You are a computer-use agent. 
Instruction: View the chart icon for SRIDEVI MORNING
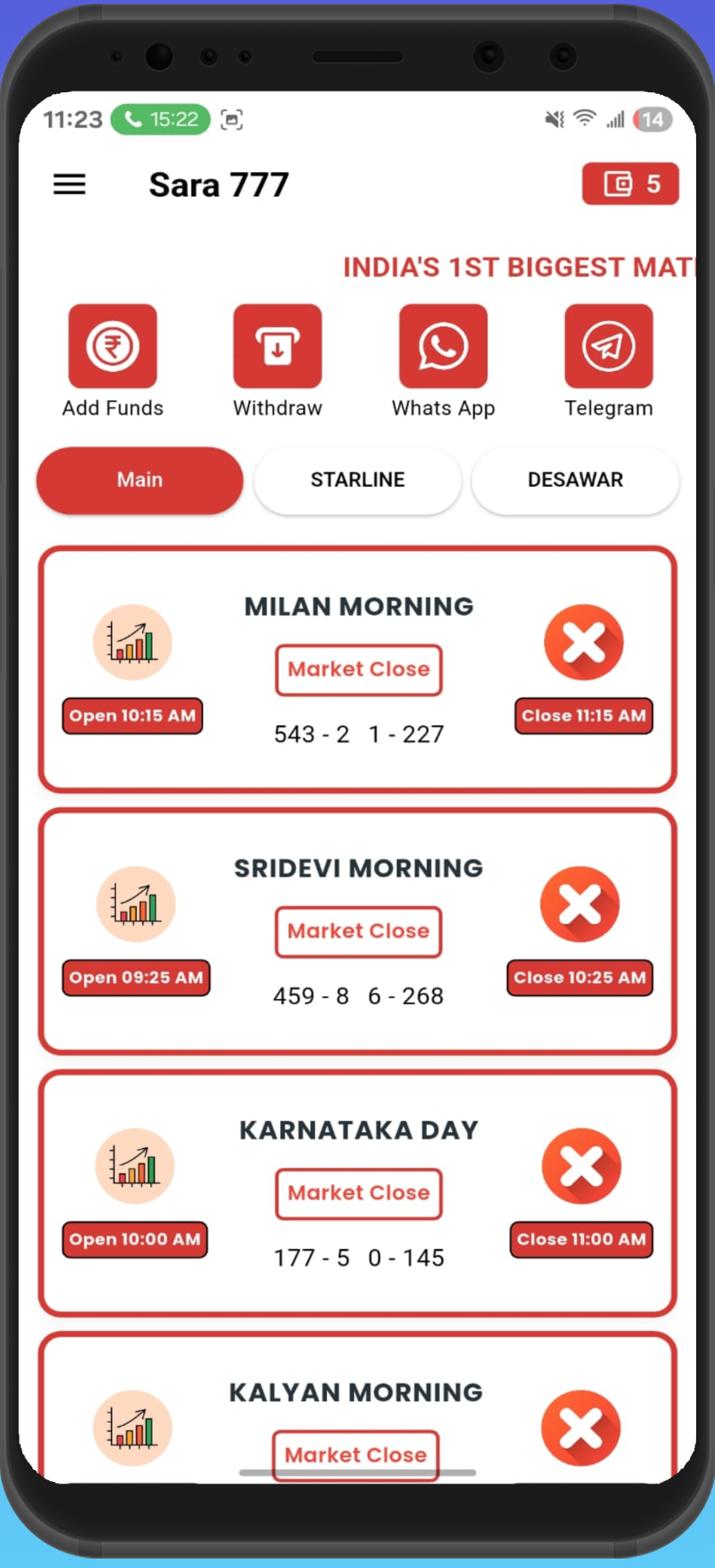[136, 904]
